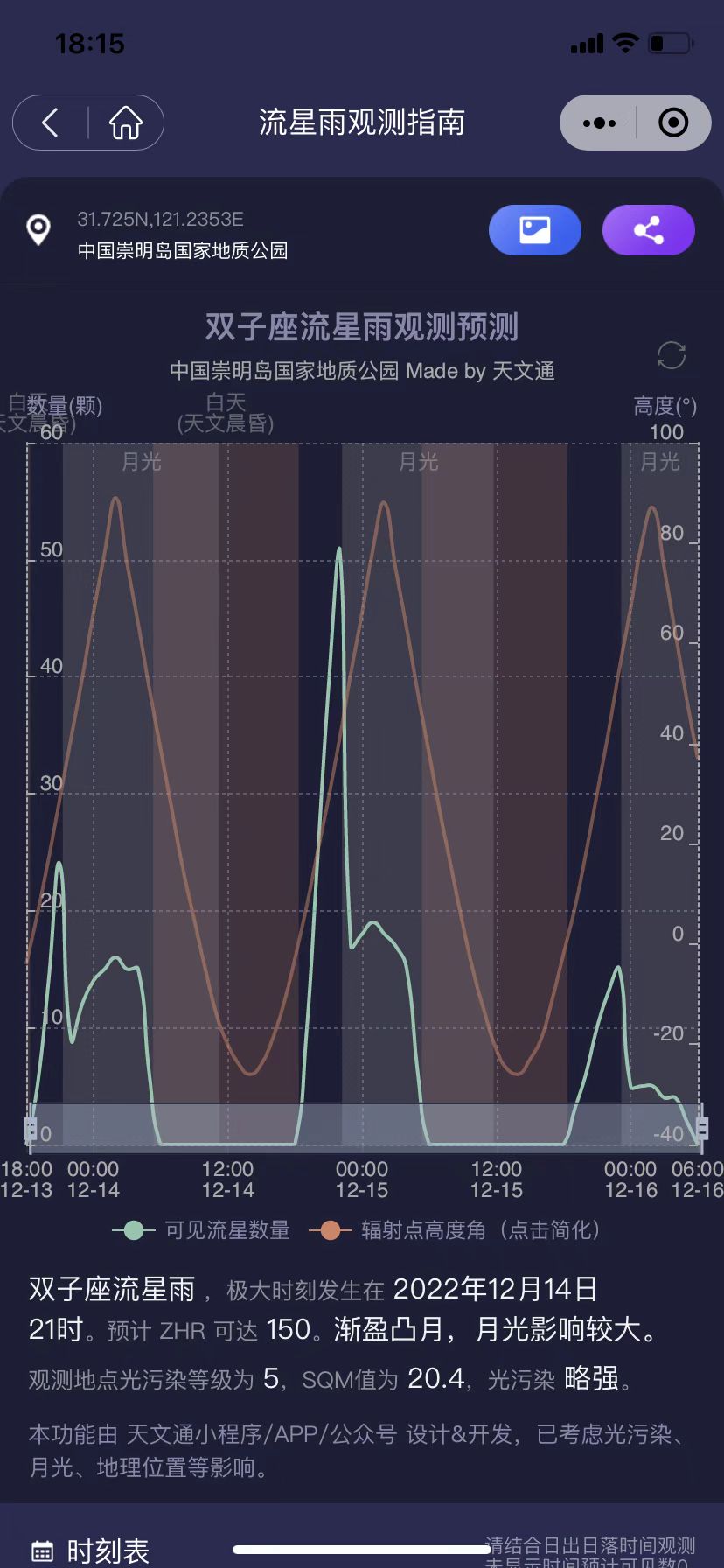Share the forecast with purple button
724x1568 pixels.
(648, 230)
